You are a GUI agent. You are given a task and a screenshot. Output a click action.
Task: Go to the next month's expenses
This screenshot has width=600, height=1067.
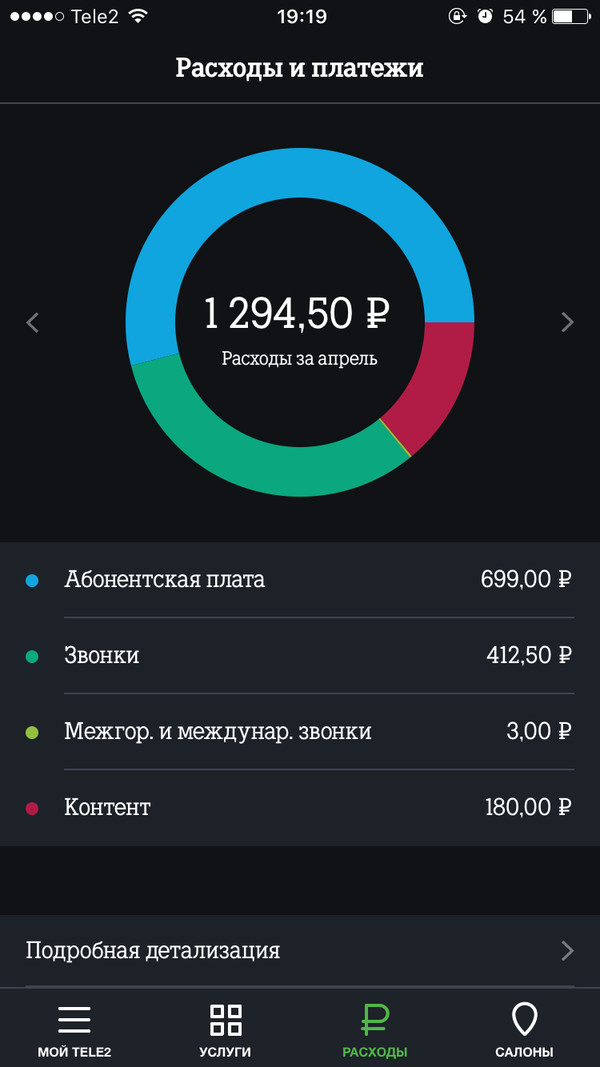pos(567,322)
